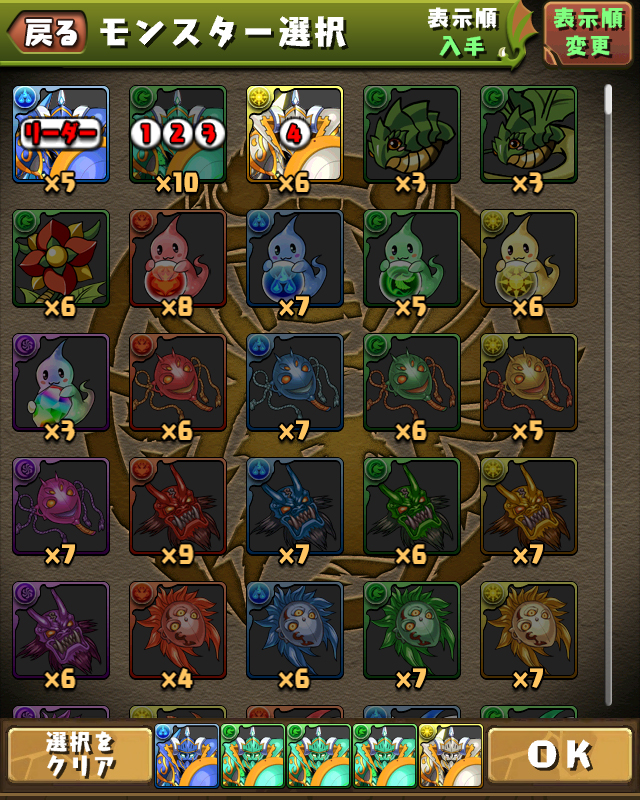This screenshot has height=800, width=640.
Task: Select the red-haired mask monster with ×4
Action: (178, 630)
